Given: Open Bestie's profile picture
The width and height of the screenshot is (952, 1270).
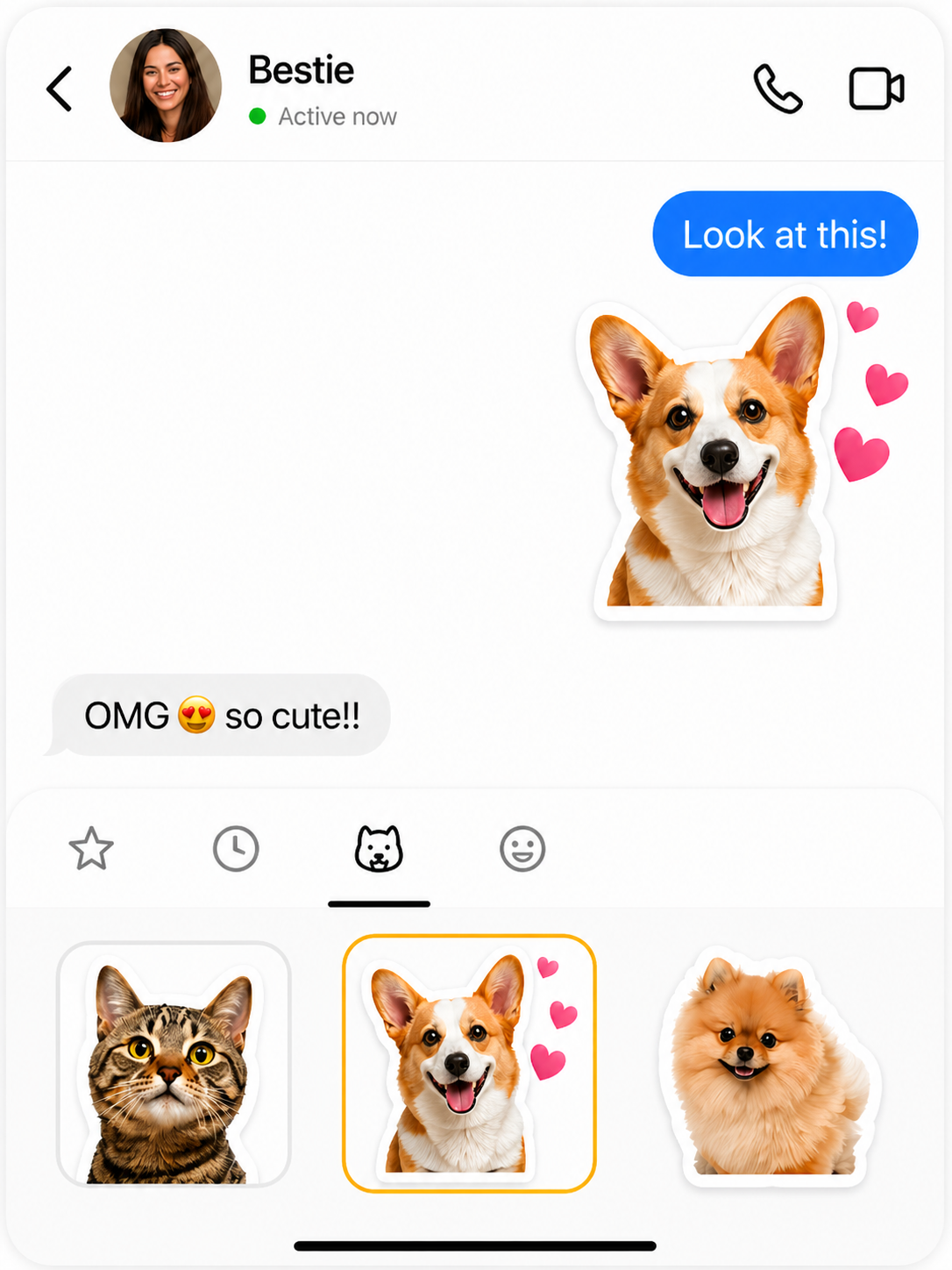Looking at the screenshot, I should [166, 85].
